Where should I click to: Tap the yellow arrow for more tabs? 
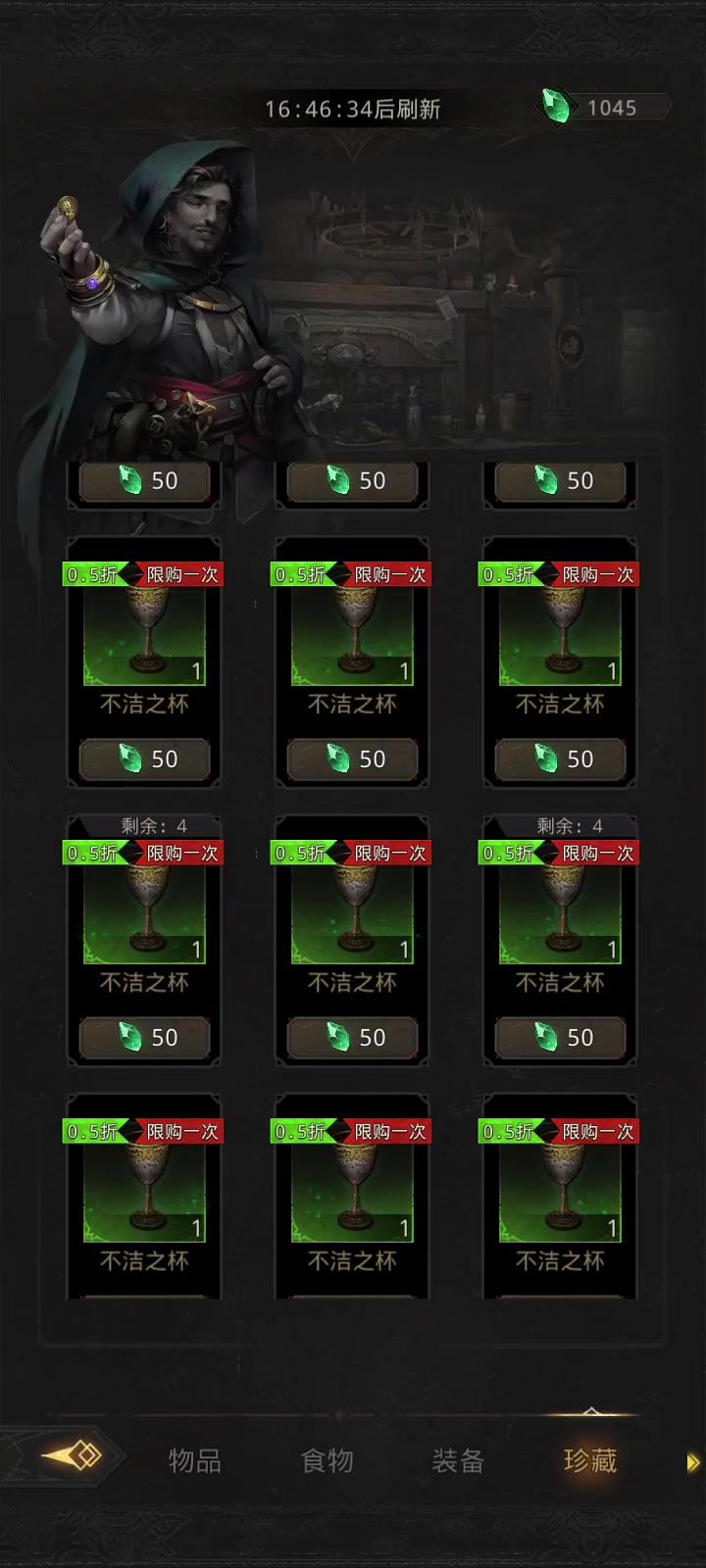coord(692,1462)
